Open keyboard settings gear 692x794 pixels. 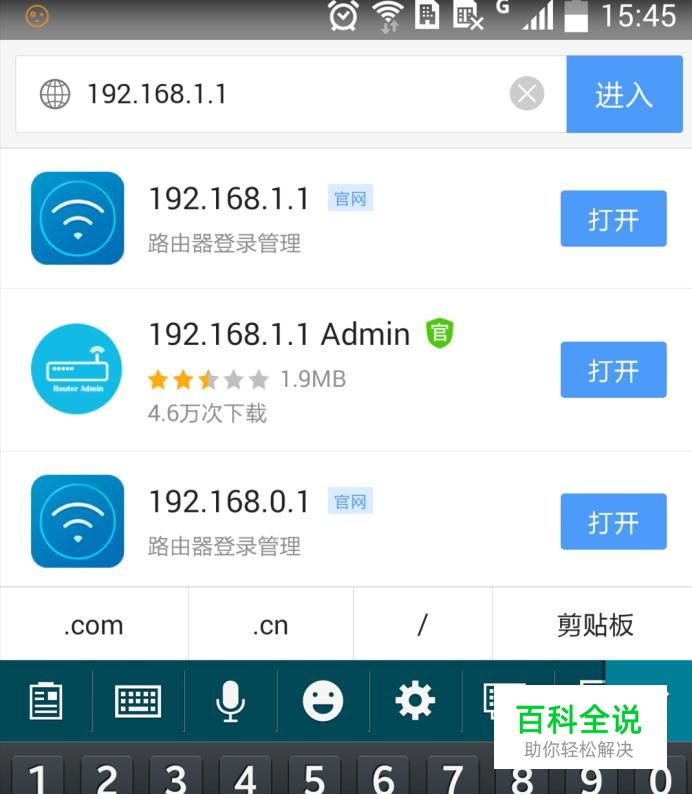[x=415, y=701]
